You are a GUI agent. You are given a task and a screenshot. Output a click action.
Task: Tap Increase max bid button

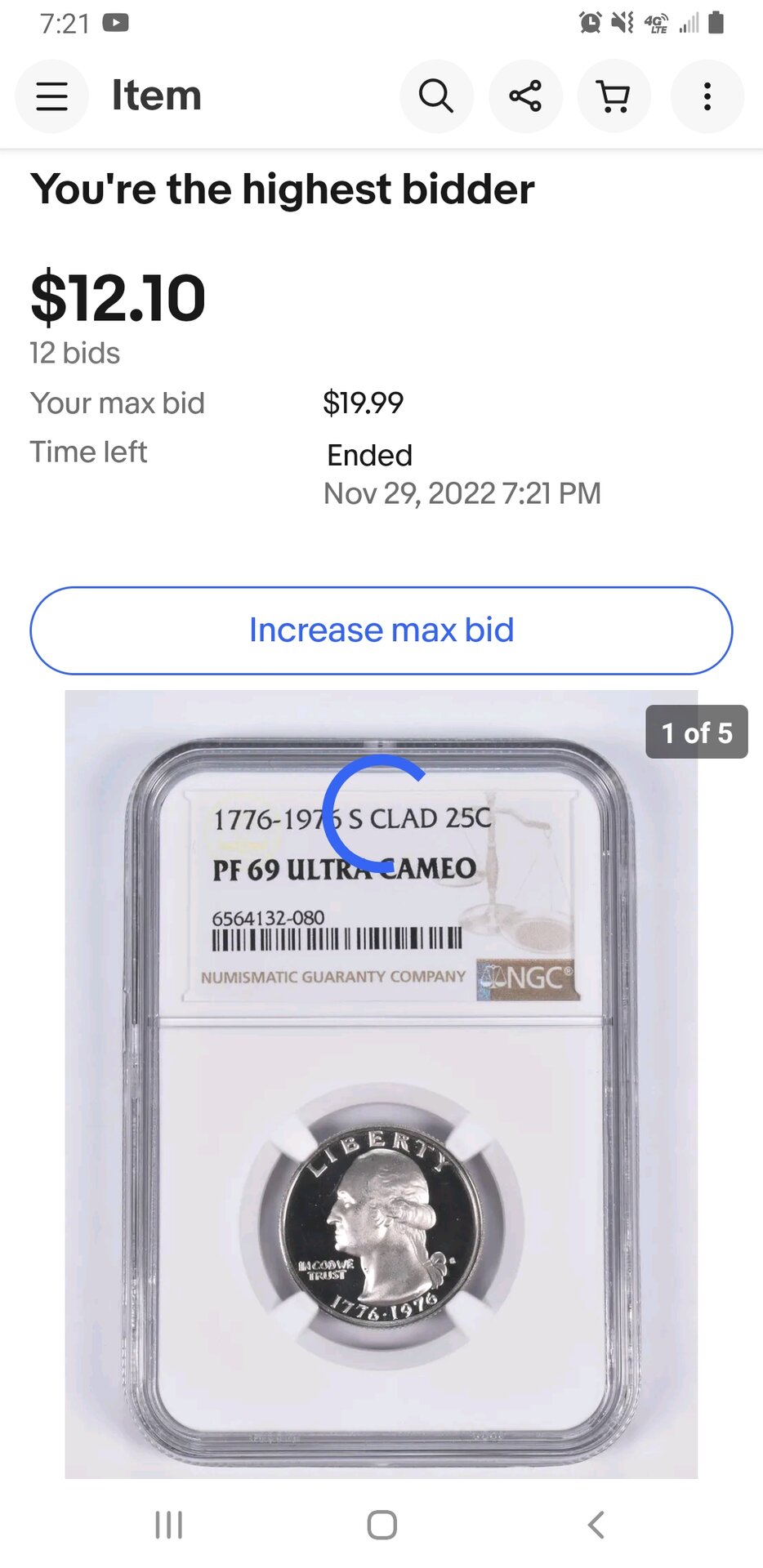tap(381, 630)
